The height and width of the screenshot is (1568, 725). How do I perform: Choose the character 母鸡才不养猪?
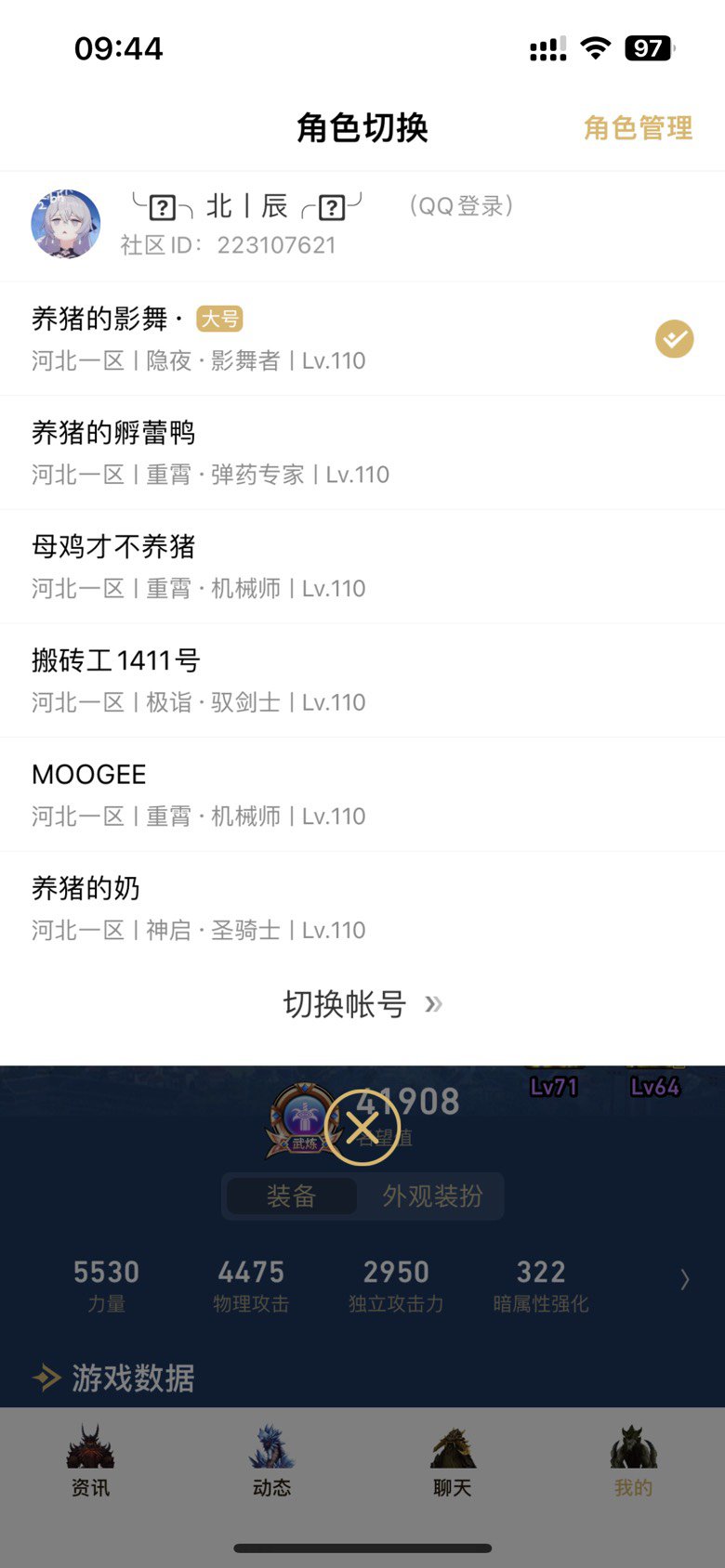(362, 567)
